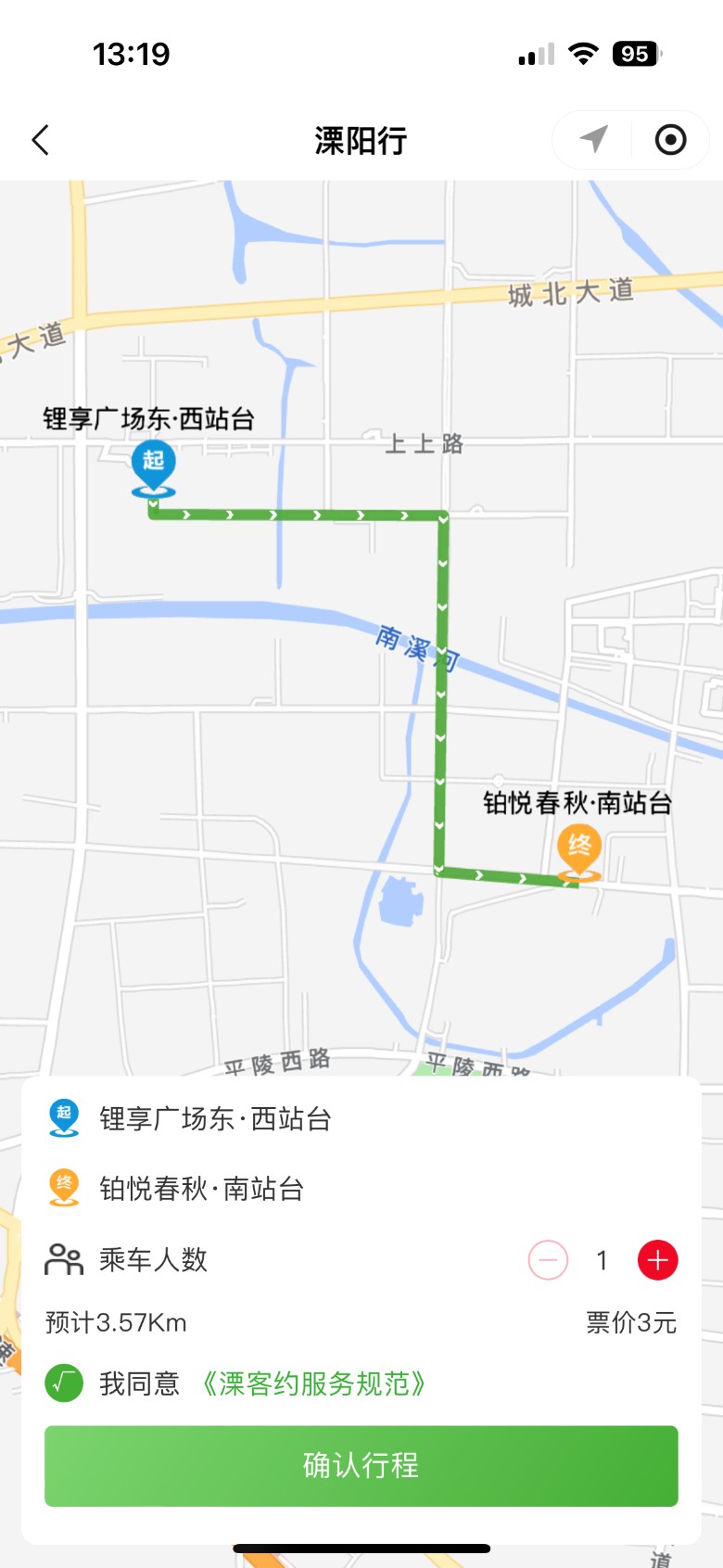The width and height of the screenshot is (723, 1568).
Task: Open the 《溧客约服务规范》 link
Action: click(313, 1383)
